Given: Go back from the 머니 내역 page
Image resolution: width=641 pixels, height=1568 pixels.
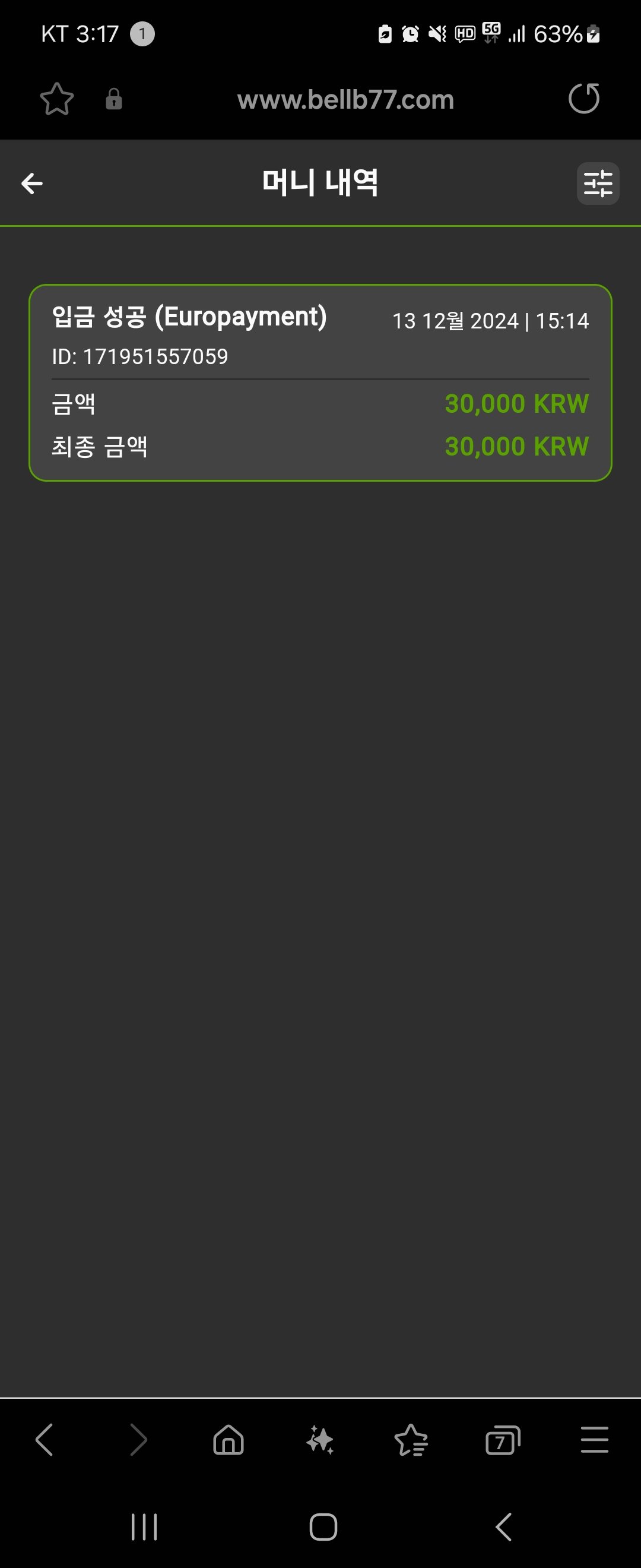Looking at the screenshot, I should pos(32,183).
